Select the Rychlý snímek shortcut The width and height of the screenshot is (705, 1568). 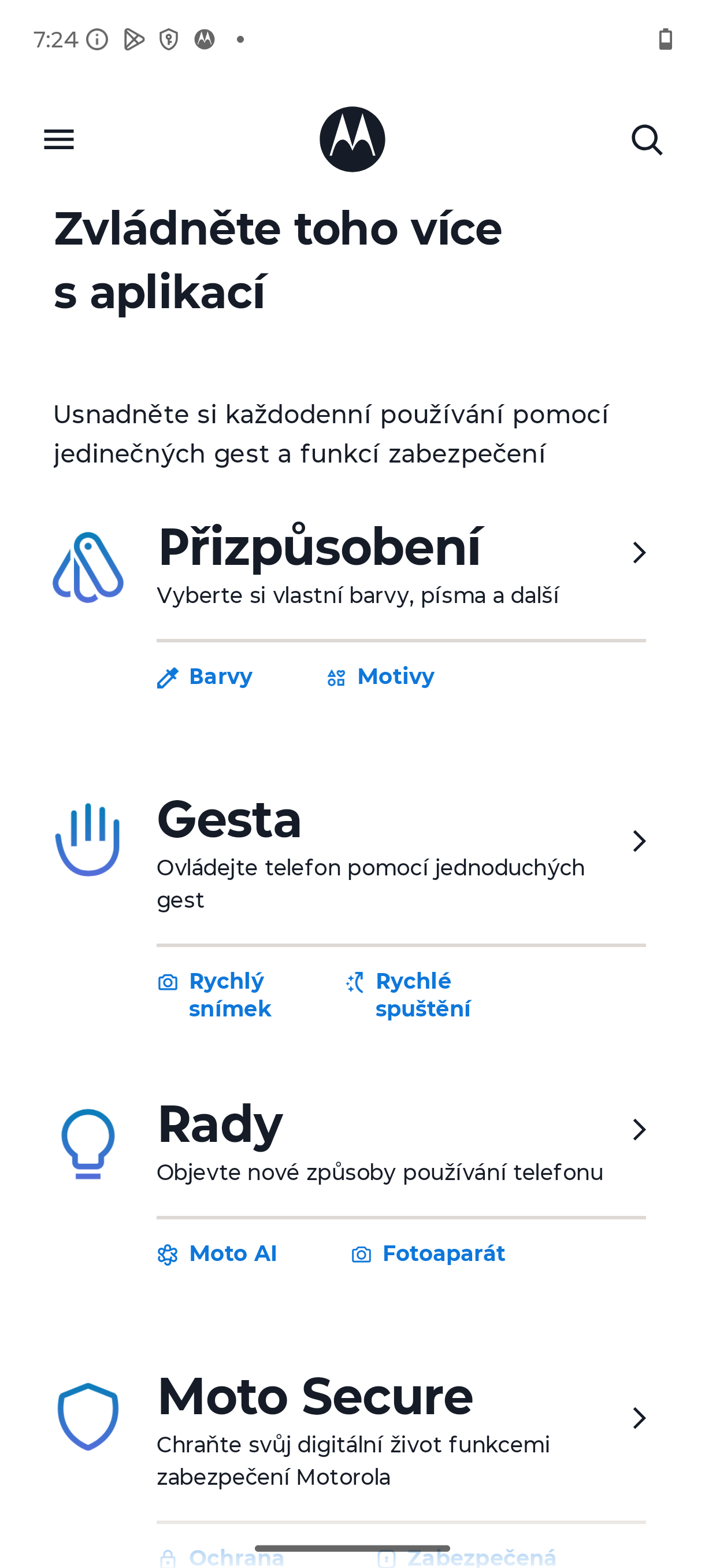point(214,995)
